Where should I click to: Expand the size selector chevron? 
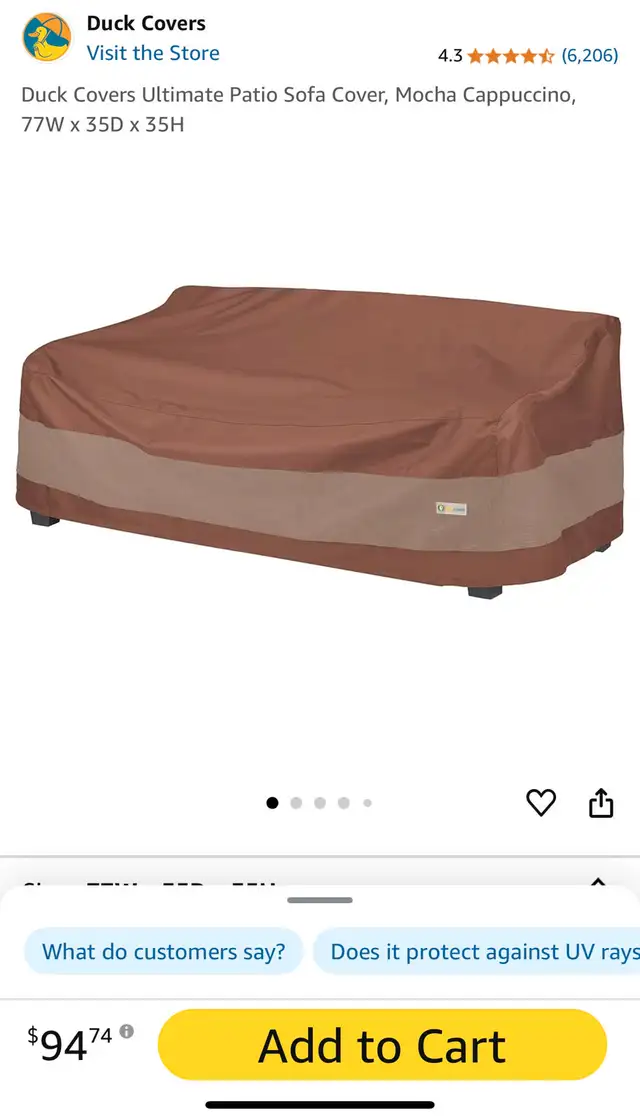599,883
